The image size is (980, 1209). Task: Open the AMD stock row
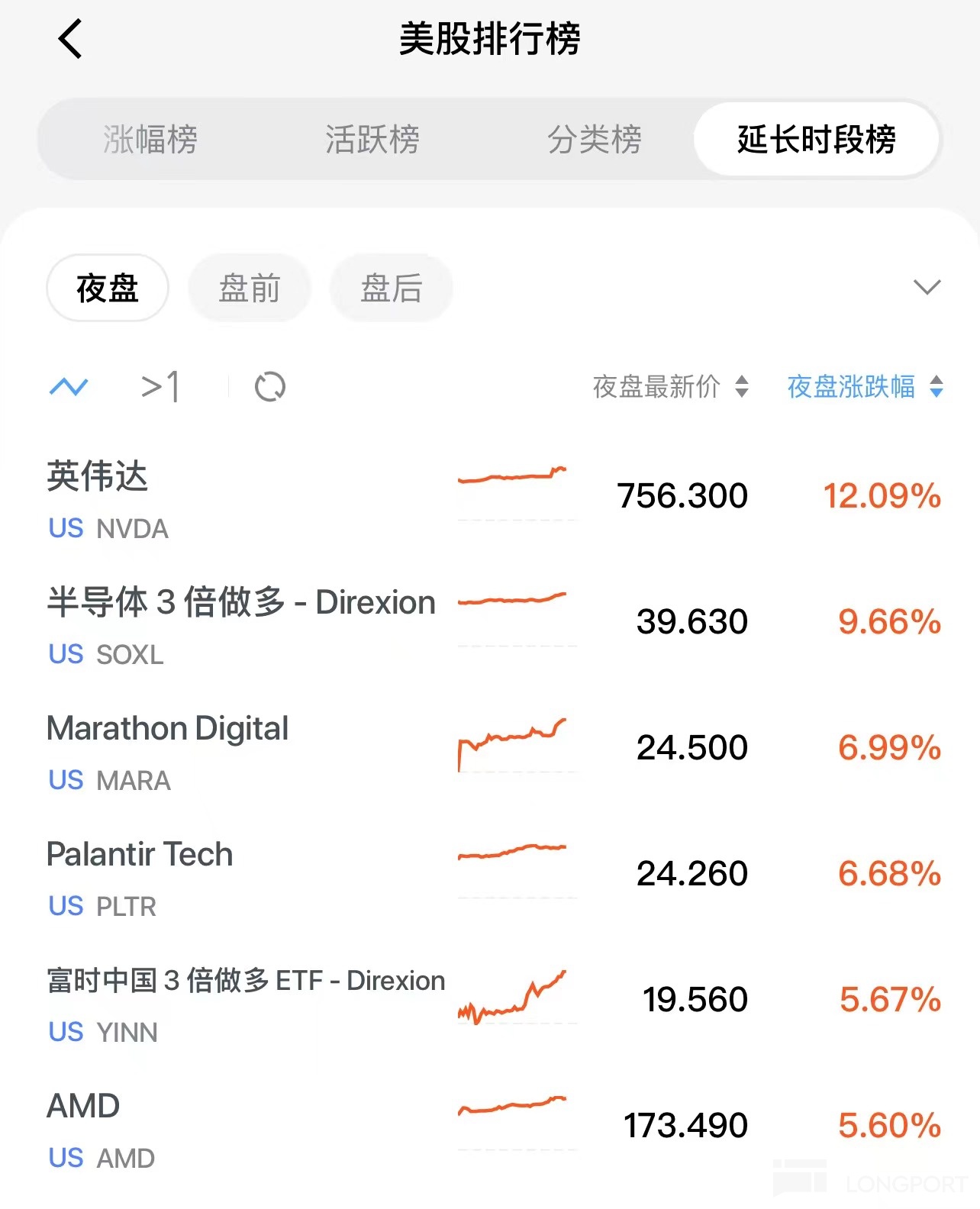(x=488, y=1130)
